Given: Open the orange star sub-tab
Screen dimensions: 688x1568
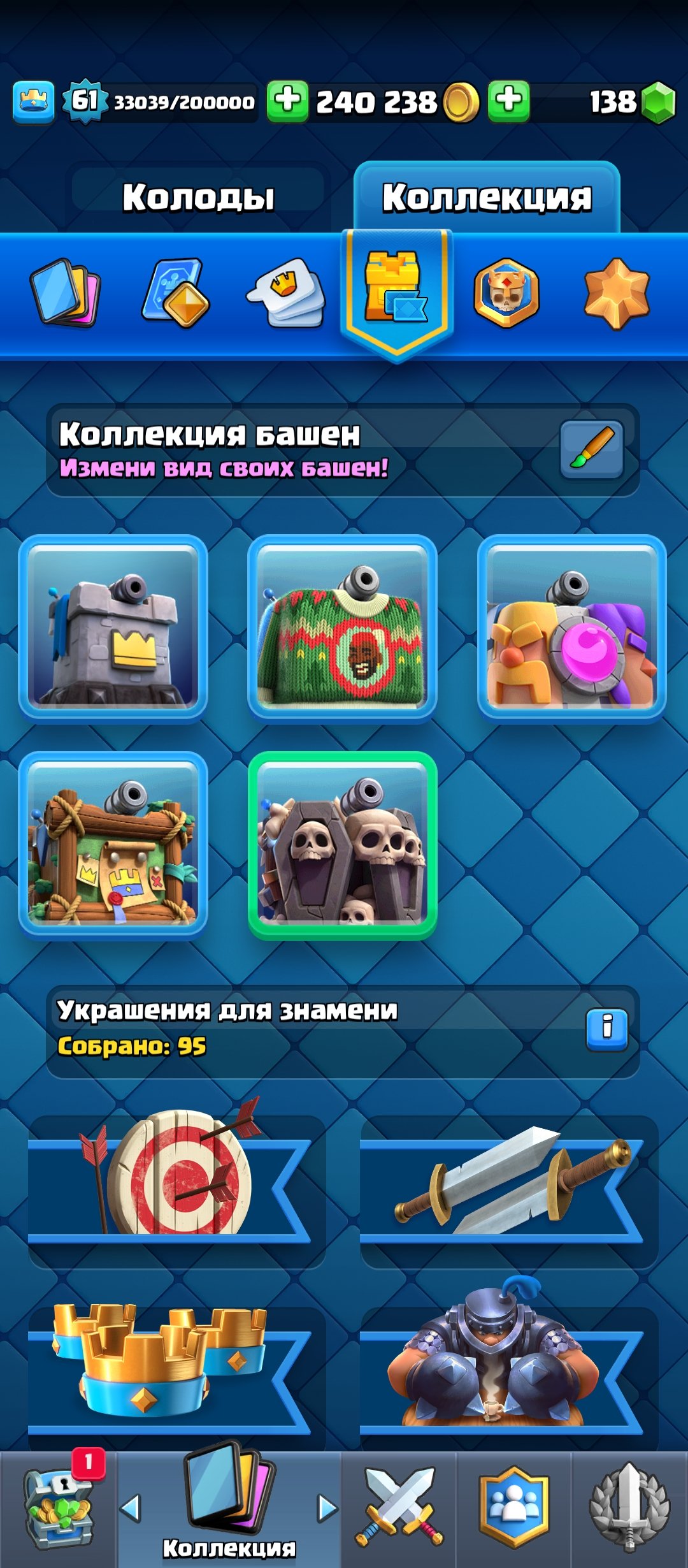Looking at the screenshot, I should pyautogui.click(x=616, y=293).
